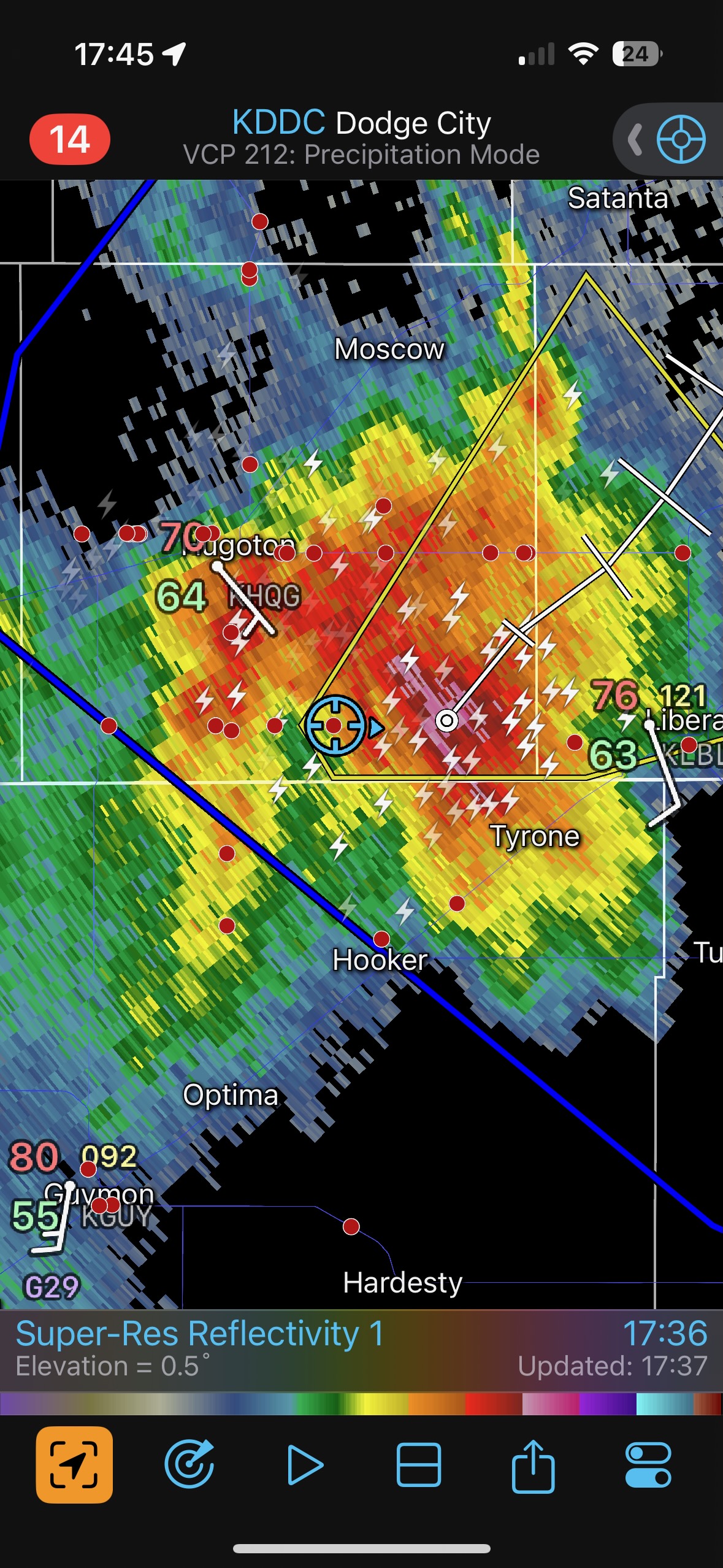Screen dimensions: 723x1568
Task: Play the radar animation loop
Action: tap(305, 1464)
